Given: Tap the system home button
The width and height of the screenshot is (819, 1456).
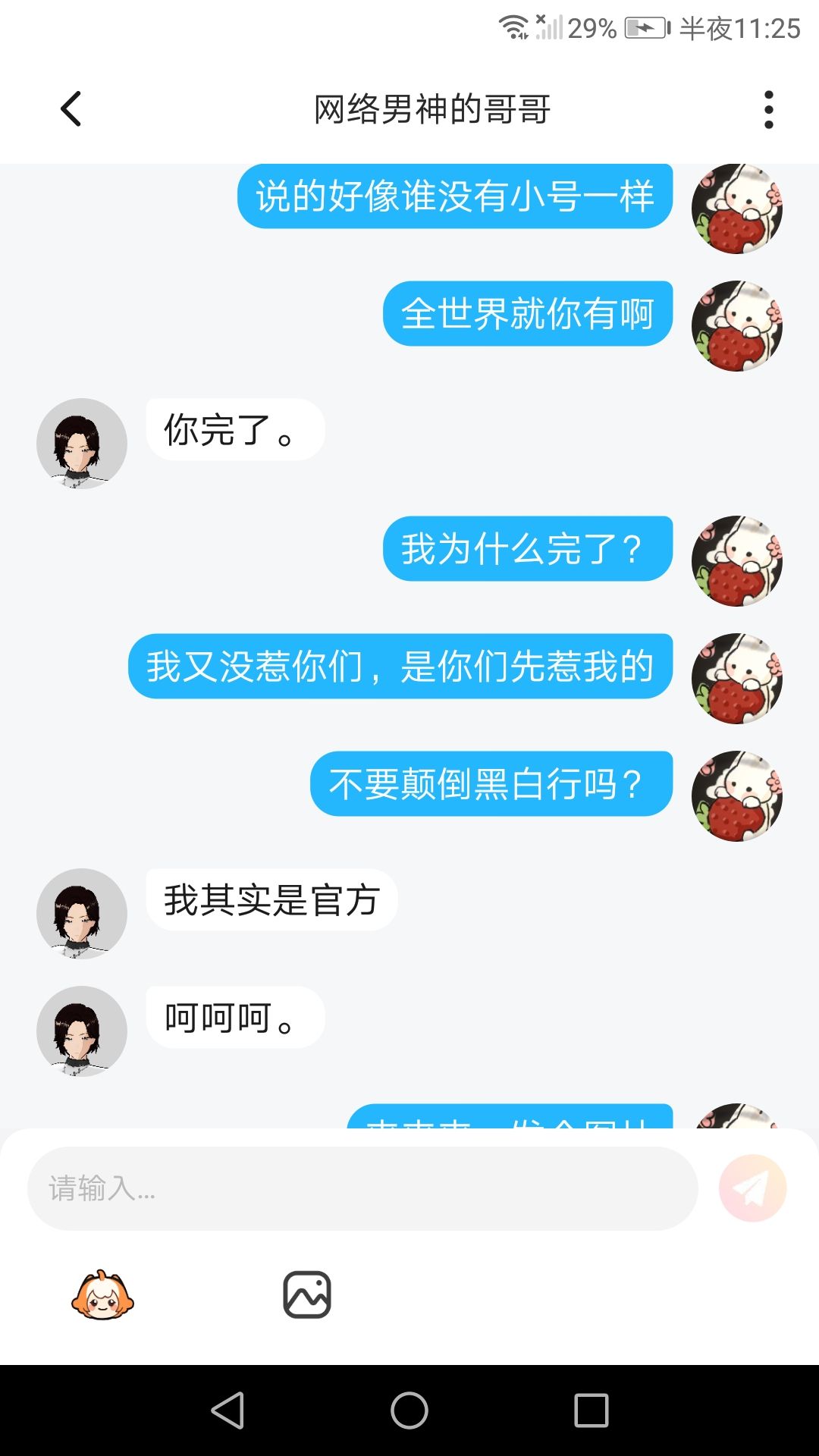Looking at the screenshot, I should (409, 1410).
